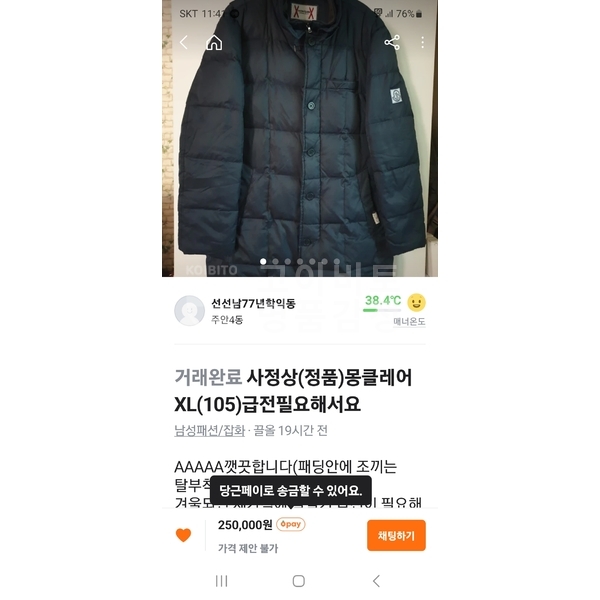The height and width of the screenshot is (600, 600).
Task: Open the Karrot home icon
Action: pos(214,43)
